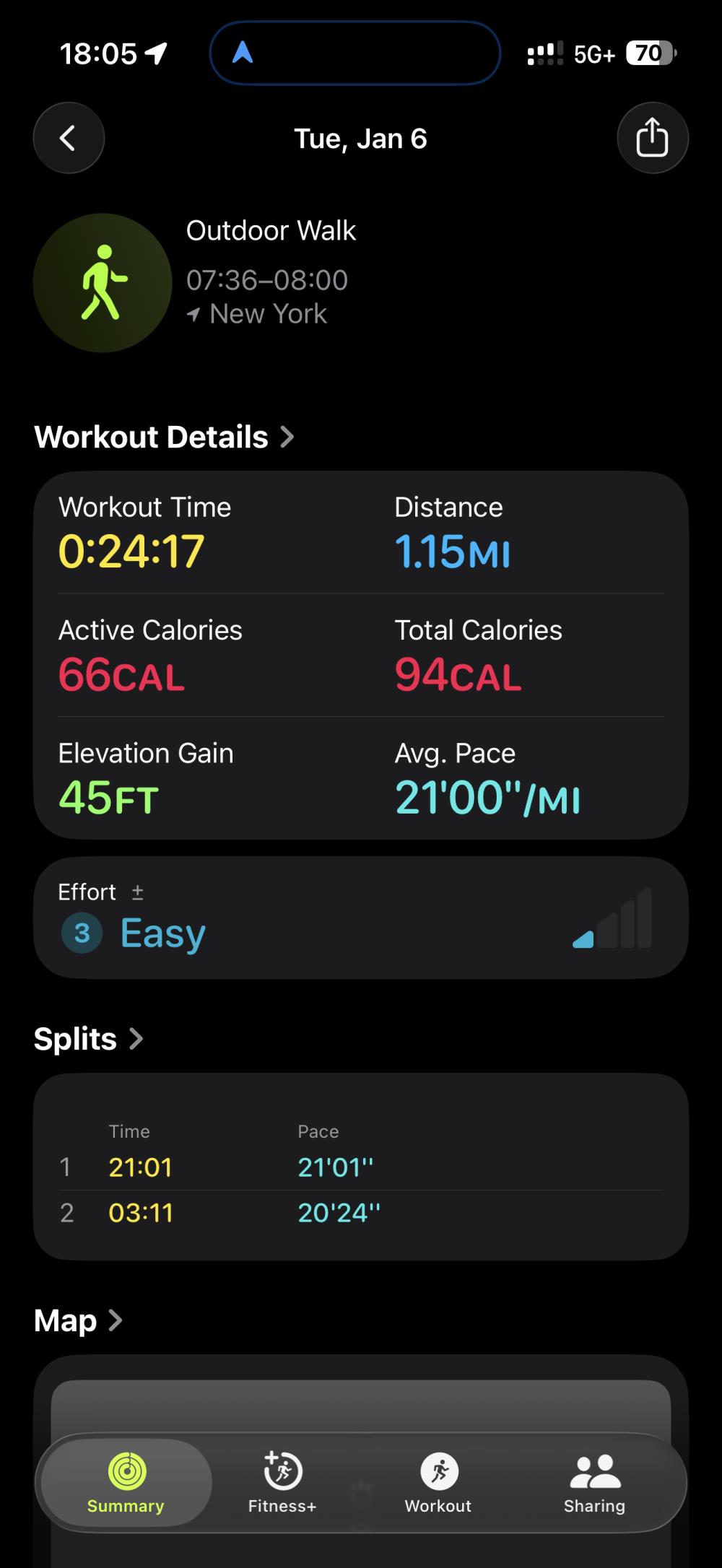
Task: Open the Splits breakdown
Action: (x=88, y=1039)
